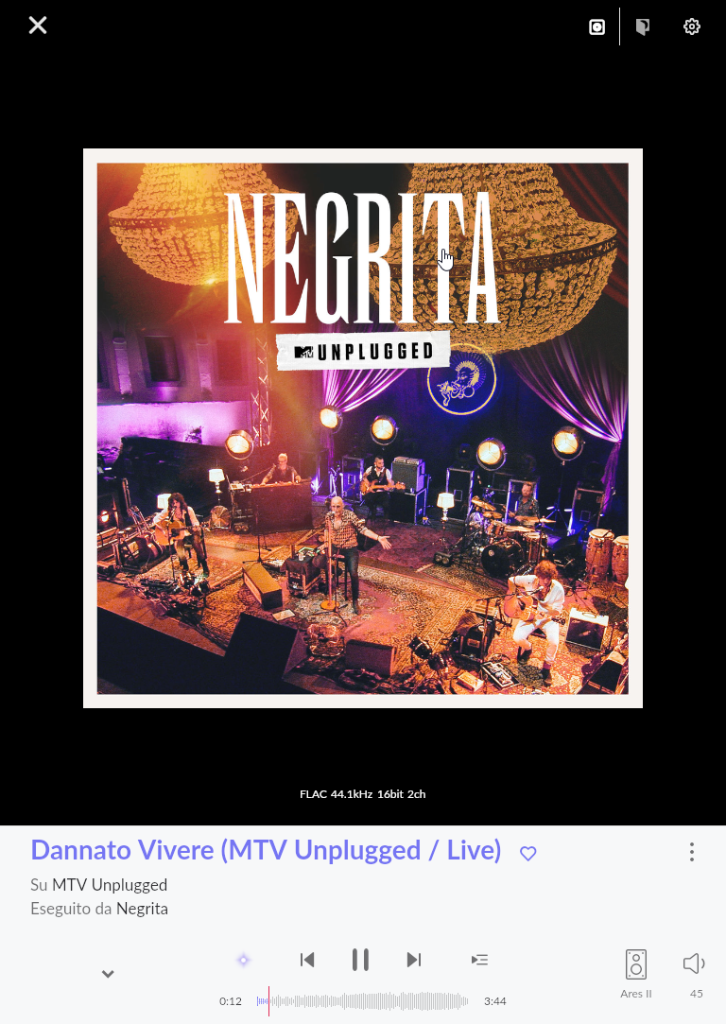
Task: Open the track options menu
Action: (691, 852)
